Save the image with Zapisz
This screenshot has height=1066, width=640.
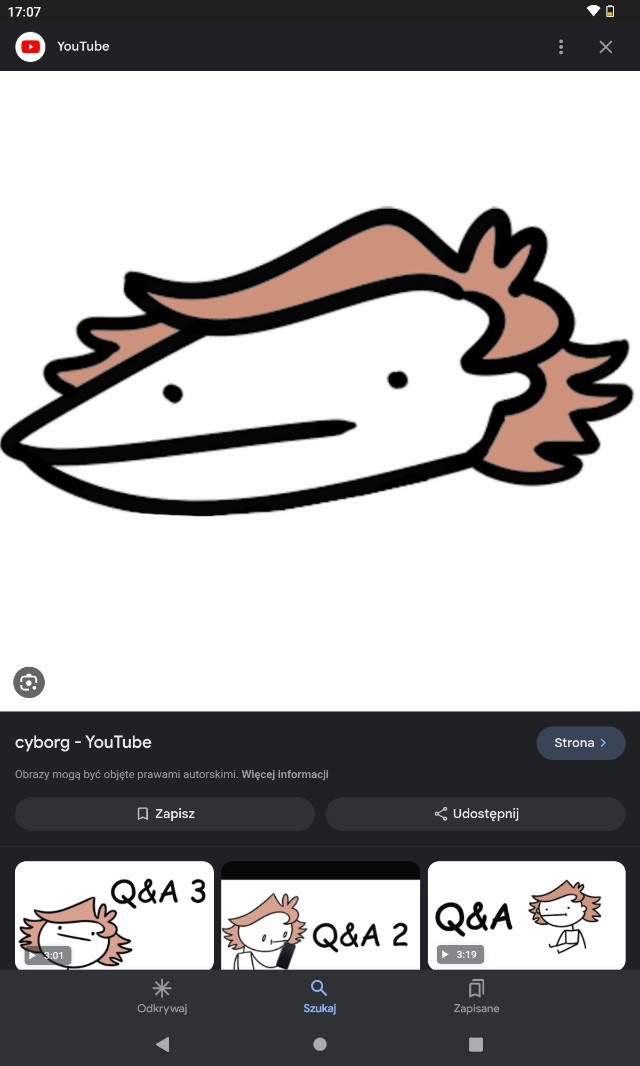click(165, 814)
